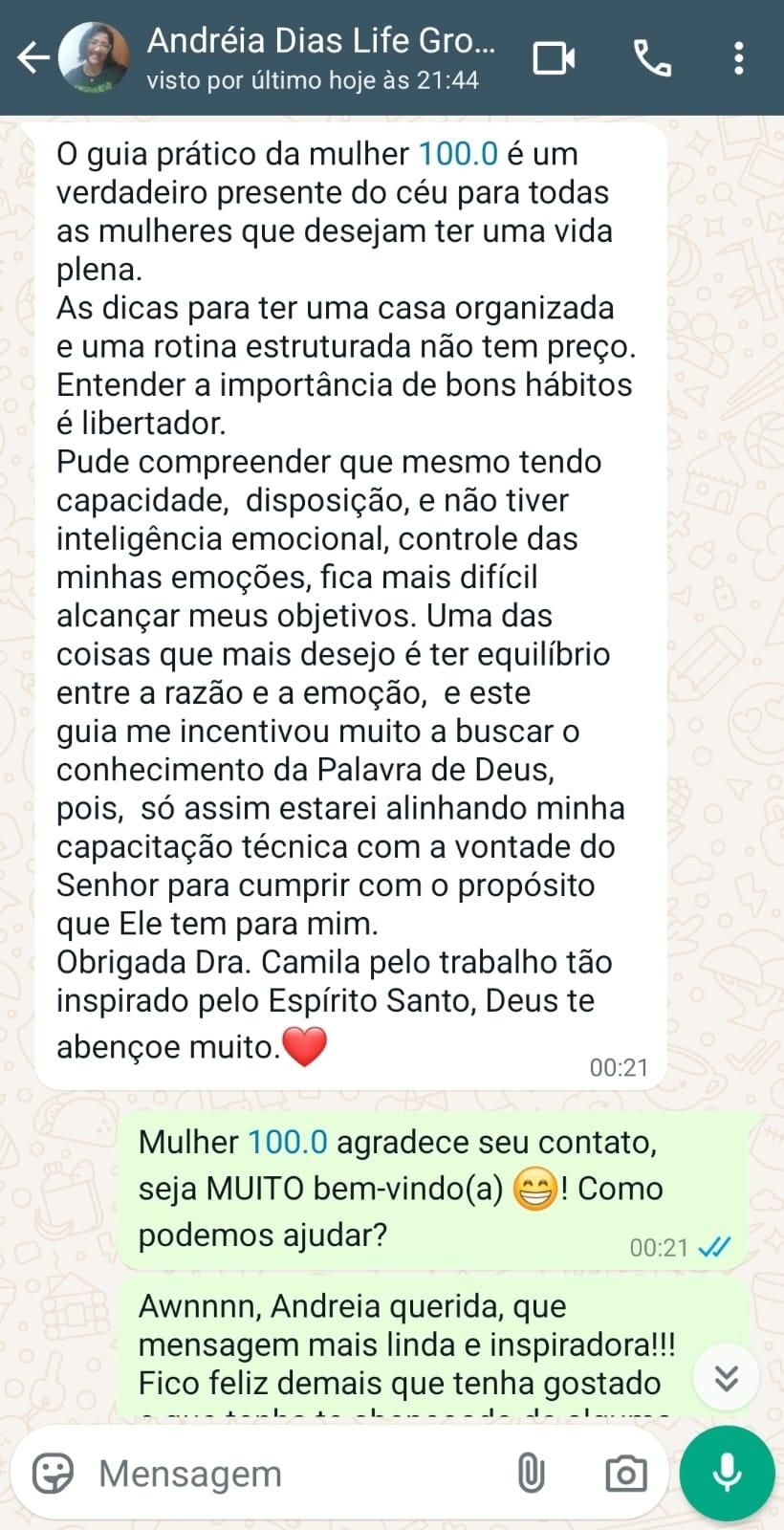Open the three-dot overflow menu
Screen dimensions: 784x1530
(x=738, y=58)
